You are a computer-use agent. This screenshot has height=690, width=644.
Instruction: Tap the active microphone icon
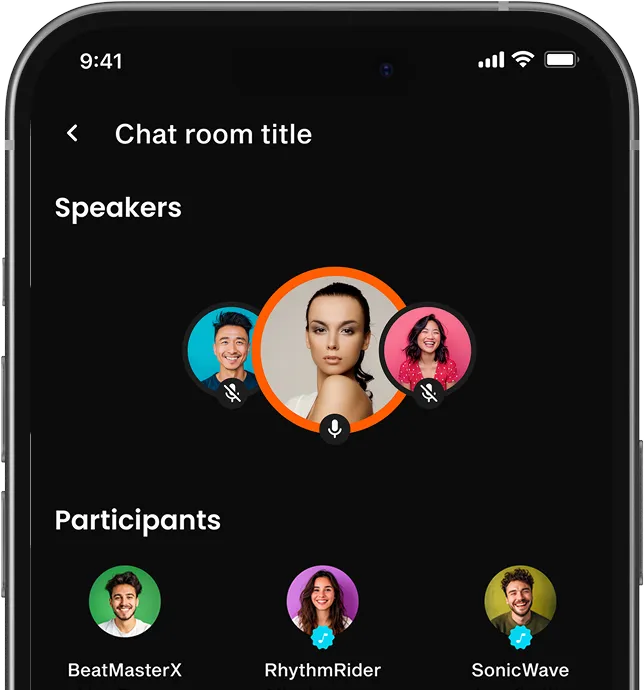[335, 429]
